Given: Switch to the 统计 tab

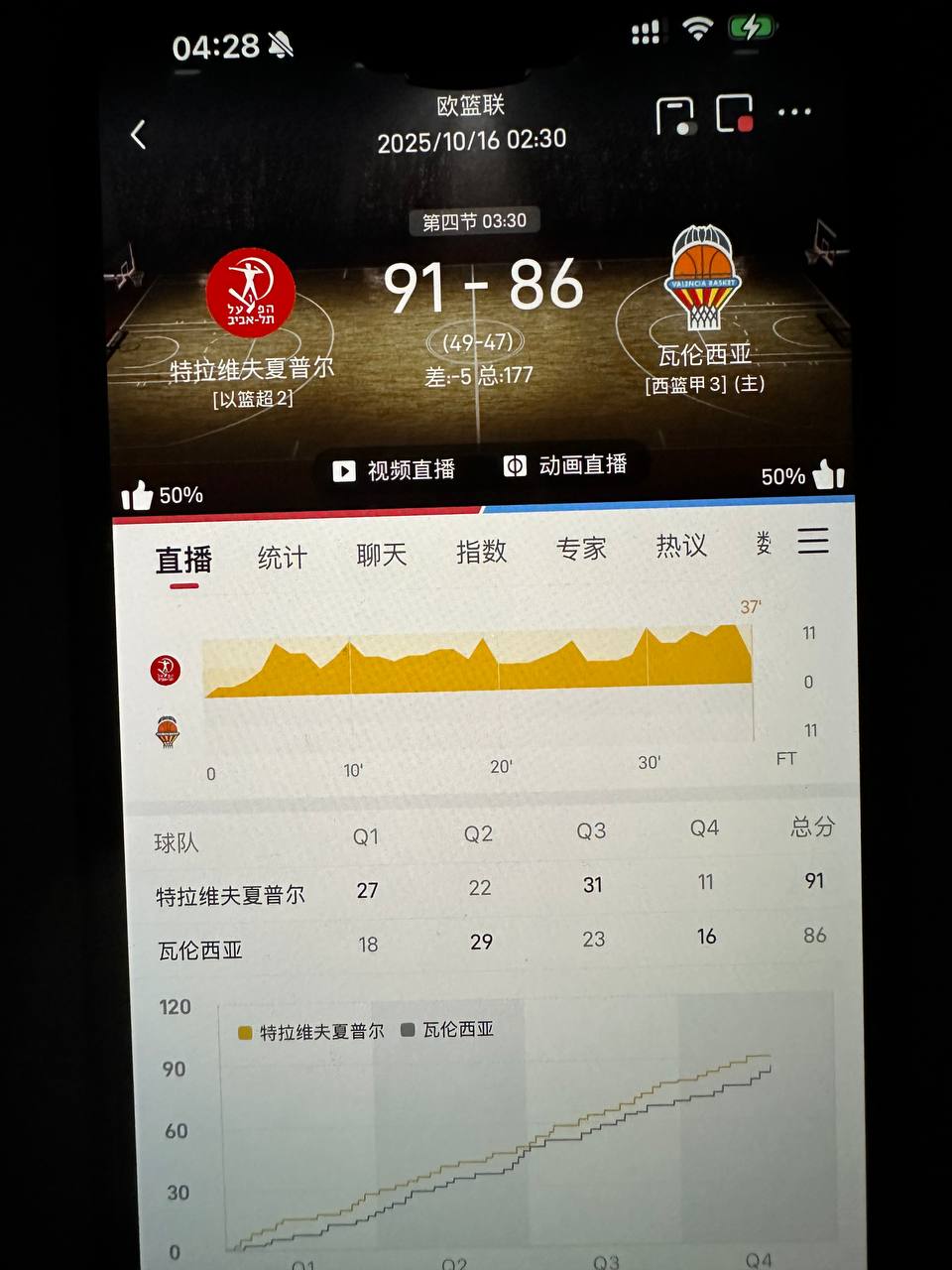Looking at the screenshot, I should click(x=283, y=558).
